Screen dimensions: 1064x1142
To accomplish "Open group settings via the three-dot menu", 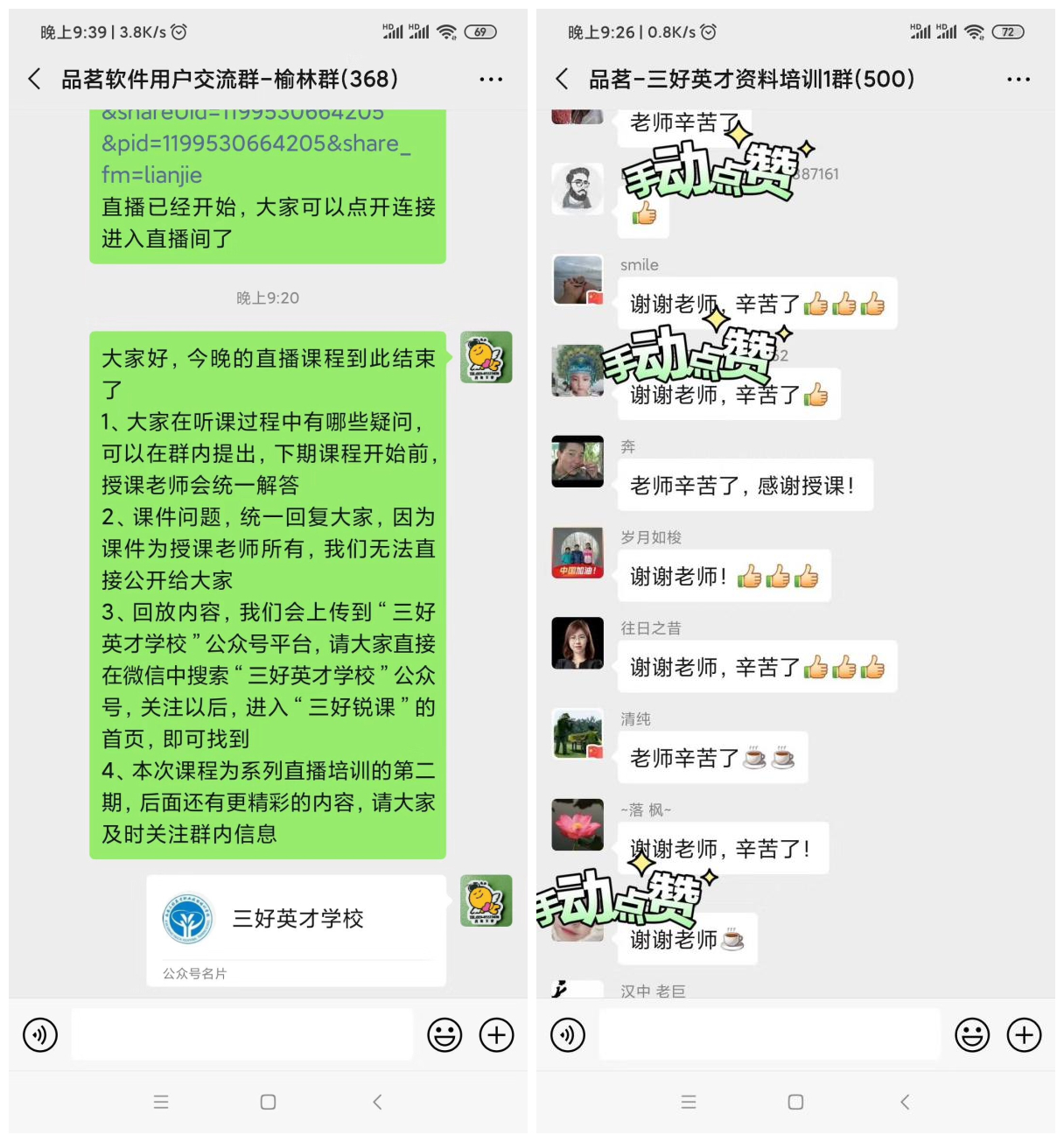I will (492, 79).
